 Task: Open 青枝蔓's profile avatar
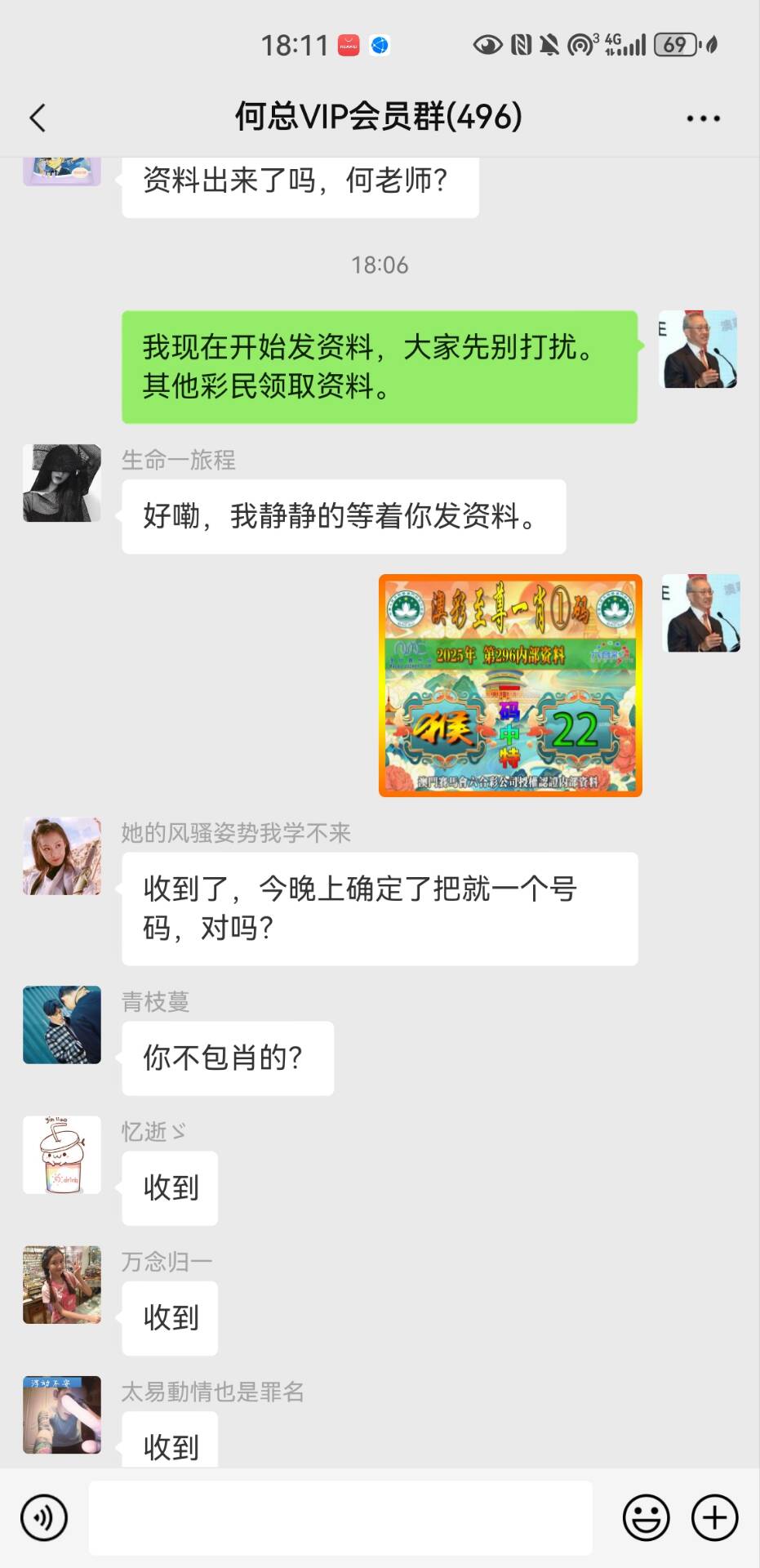[x=62, y=1025]
